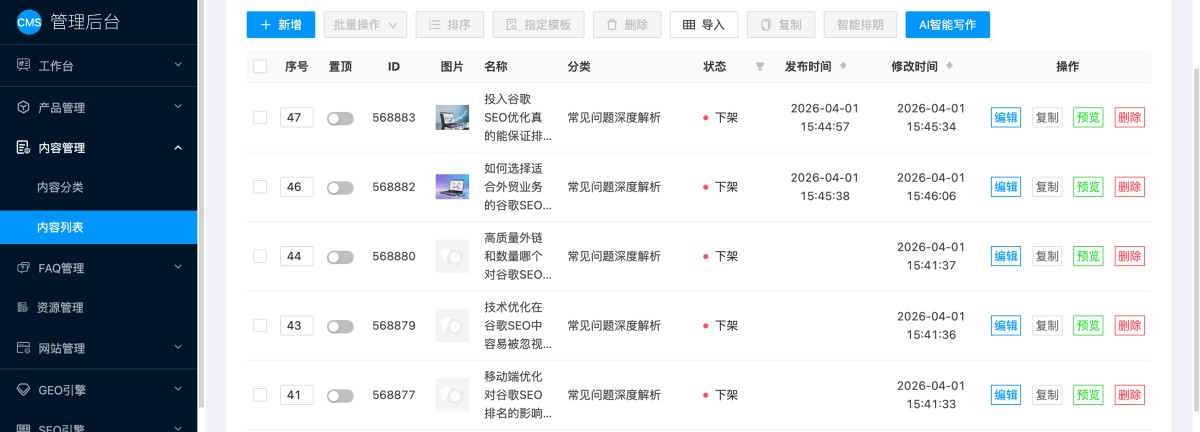1200x432 pixels.
Task: Click the 新增 add button
Action: click(280, 25)
